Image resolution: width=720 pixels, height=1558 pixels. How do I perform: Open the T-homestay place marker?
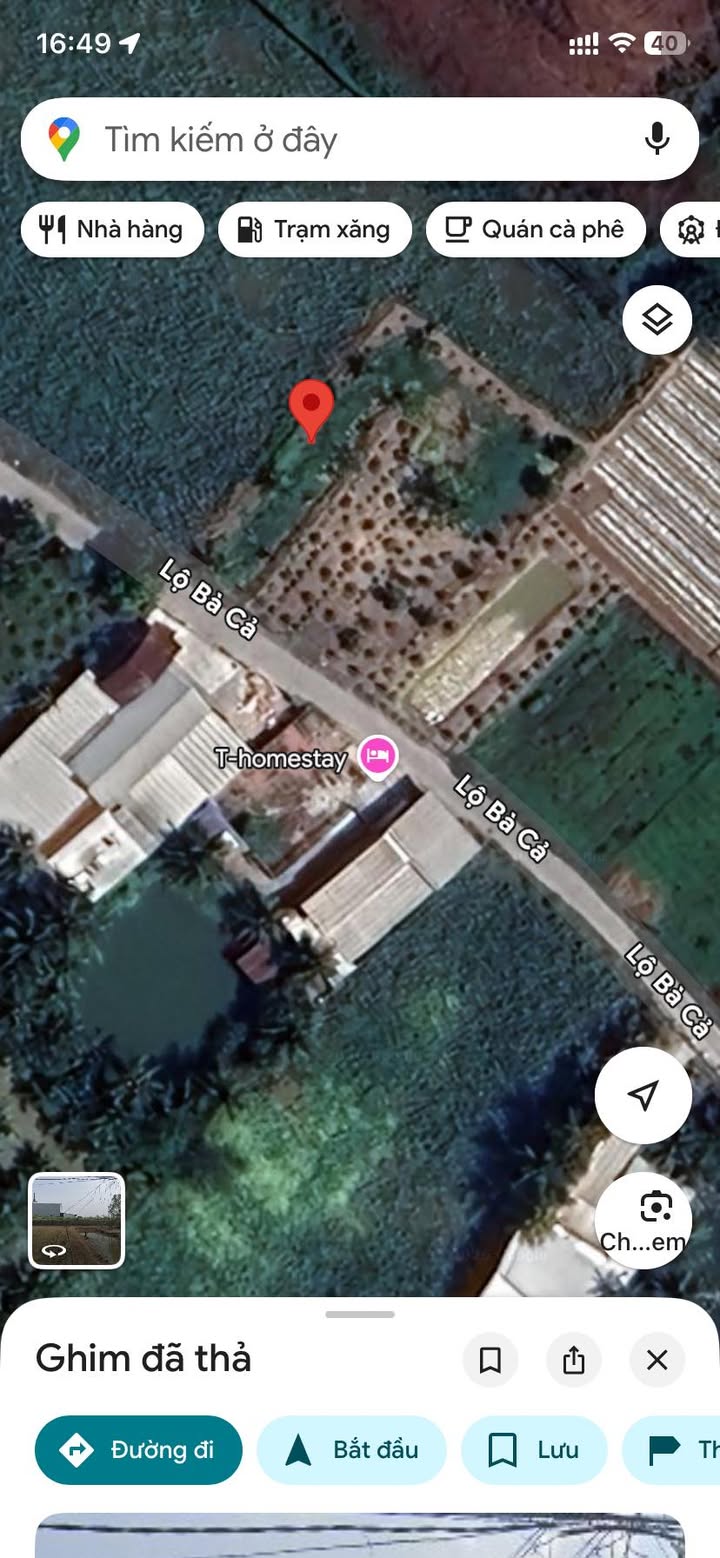pos(378,757)
